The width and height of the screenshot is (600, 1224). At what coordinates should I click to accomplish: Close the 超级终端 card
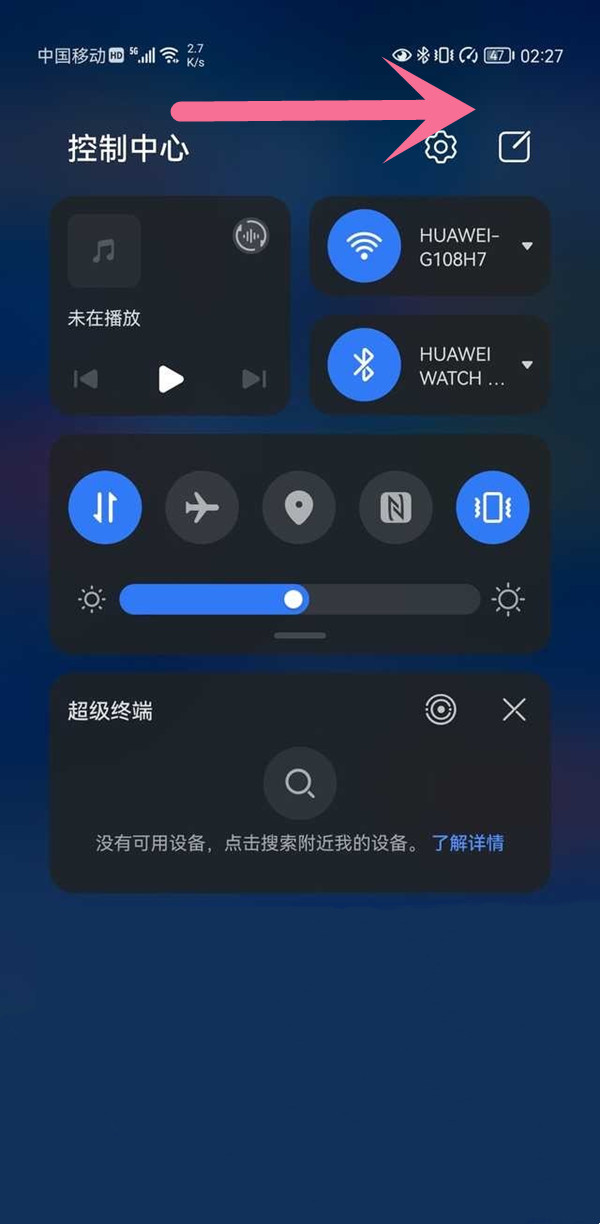click(x=514, y=710)
